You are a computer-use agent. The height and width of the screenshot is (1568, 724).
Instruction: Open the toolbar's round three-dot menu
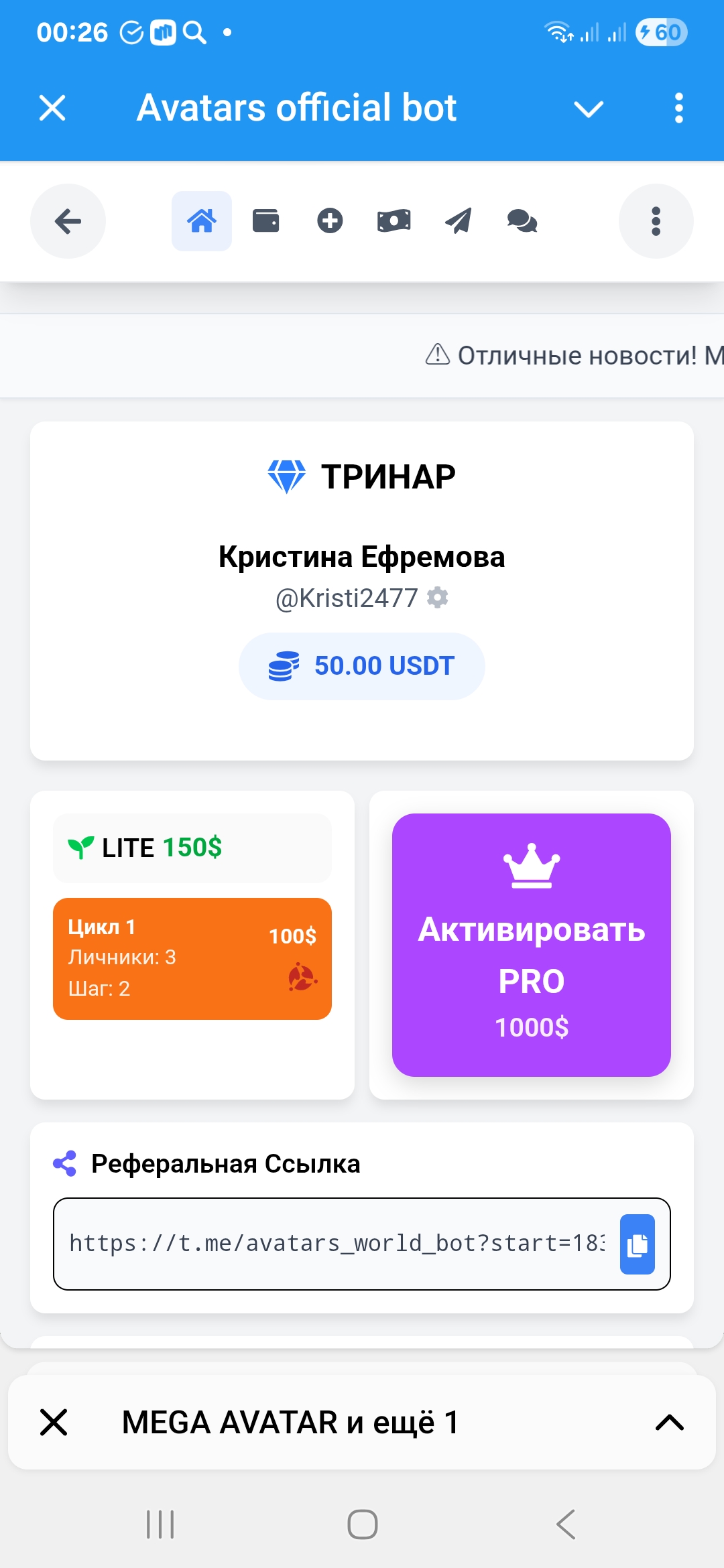coord(656,221)
